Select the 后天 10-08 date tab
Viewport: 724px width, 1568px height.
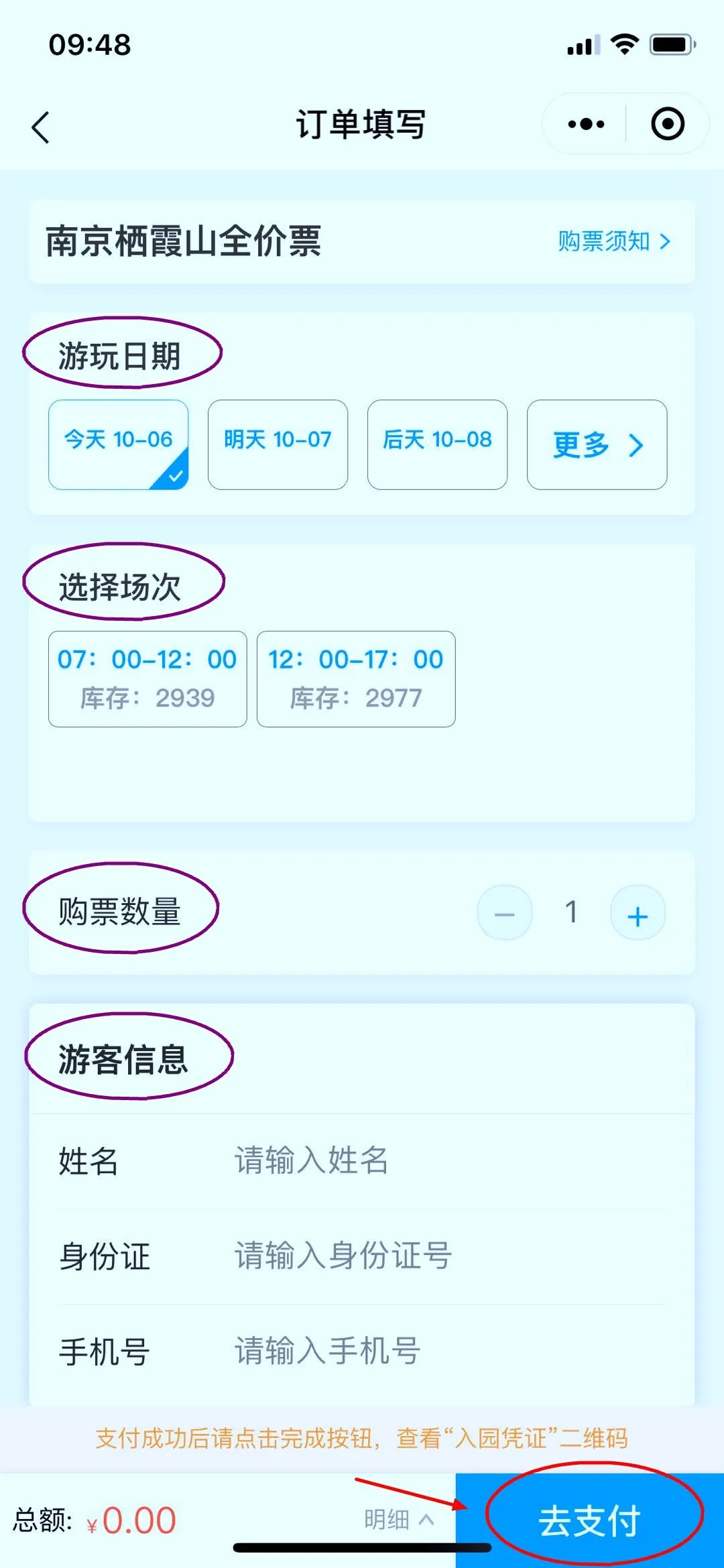pos(436,442)
